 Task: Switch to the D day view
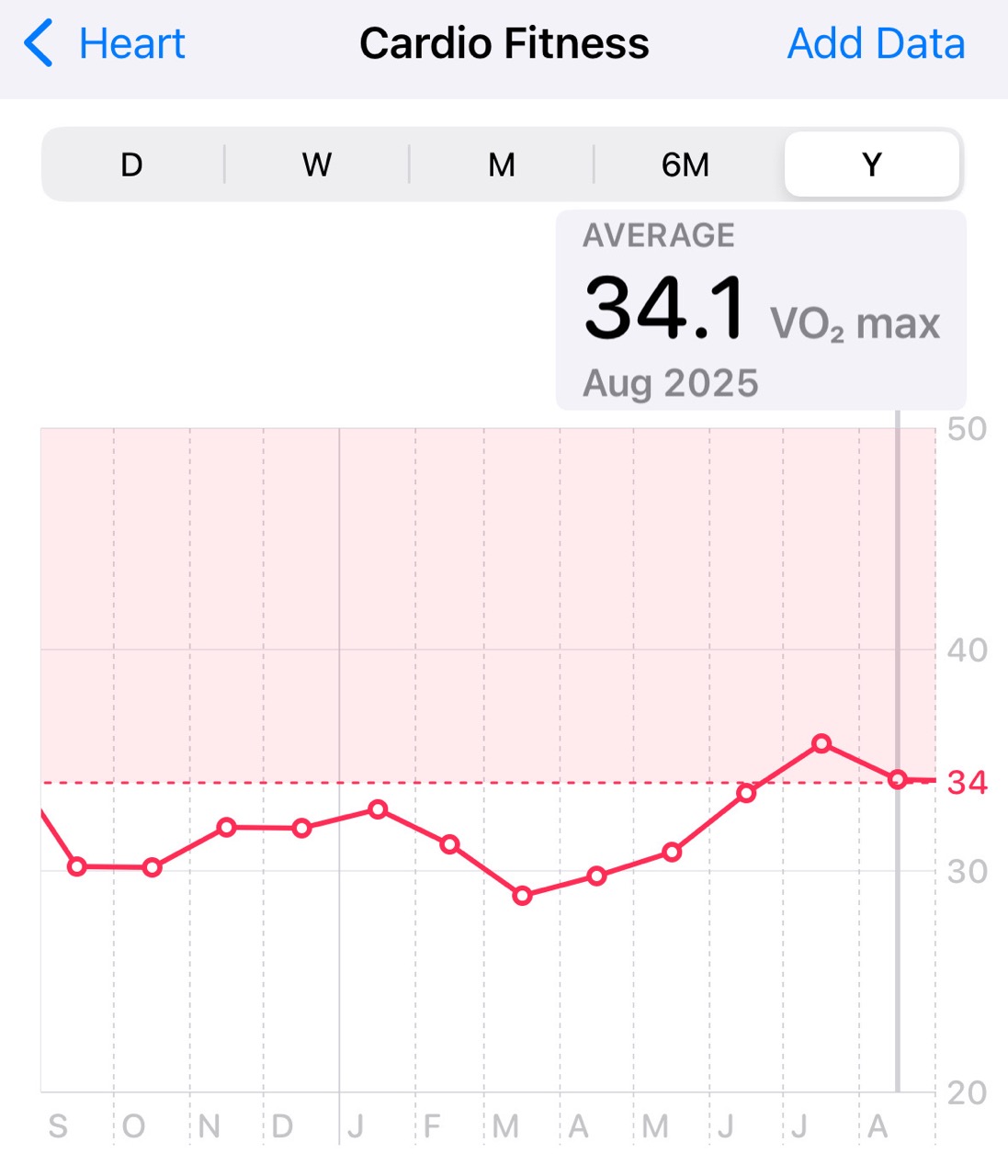coord(132,165)
